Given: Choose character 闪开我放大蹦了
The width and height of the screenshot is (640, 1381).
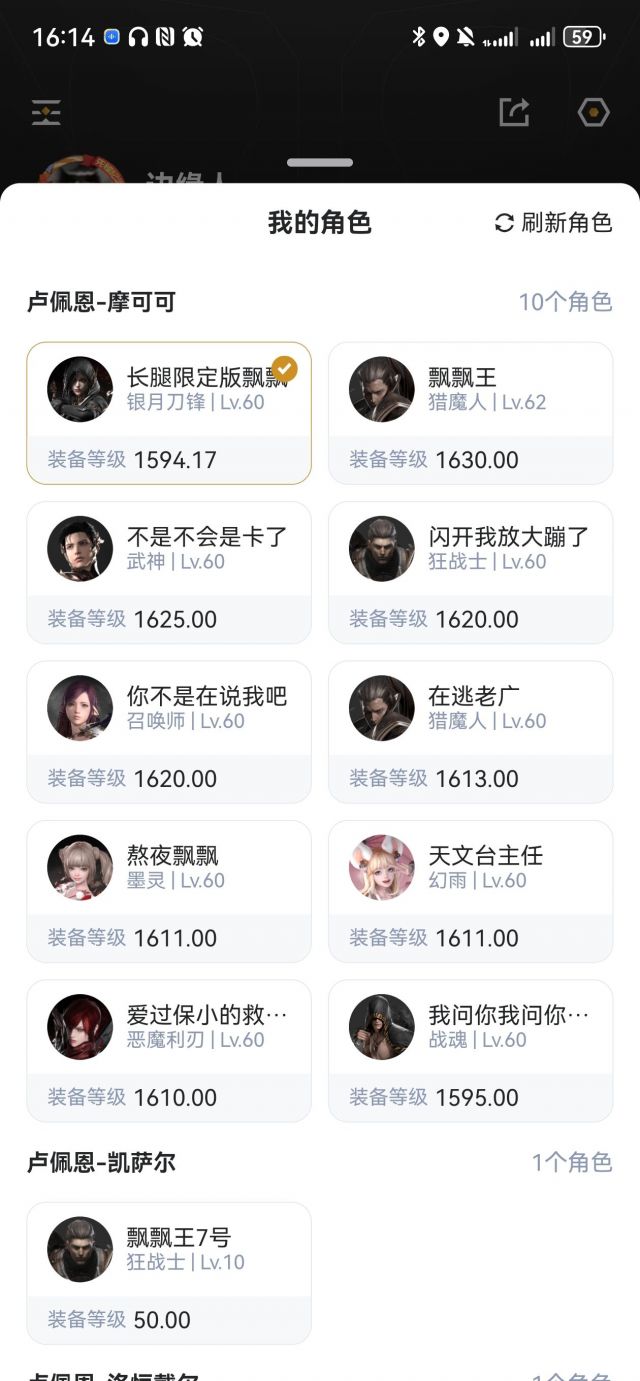Looking at the screenshot, I should pos(470,572).
